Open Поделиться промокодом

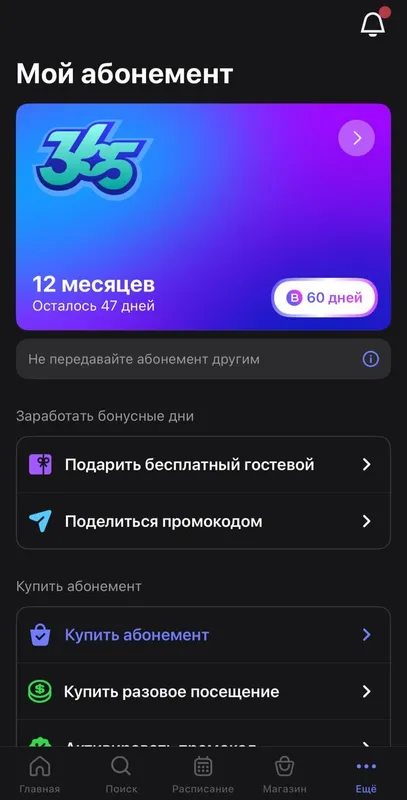204,521
